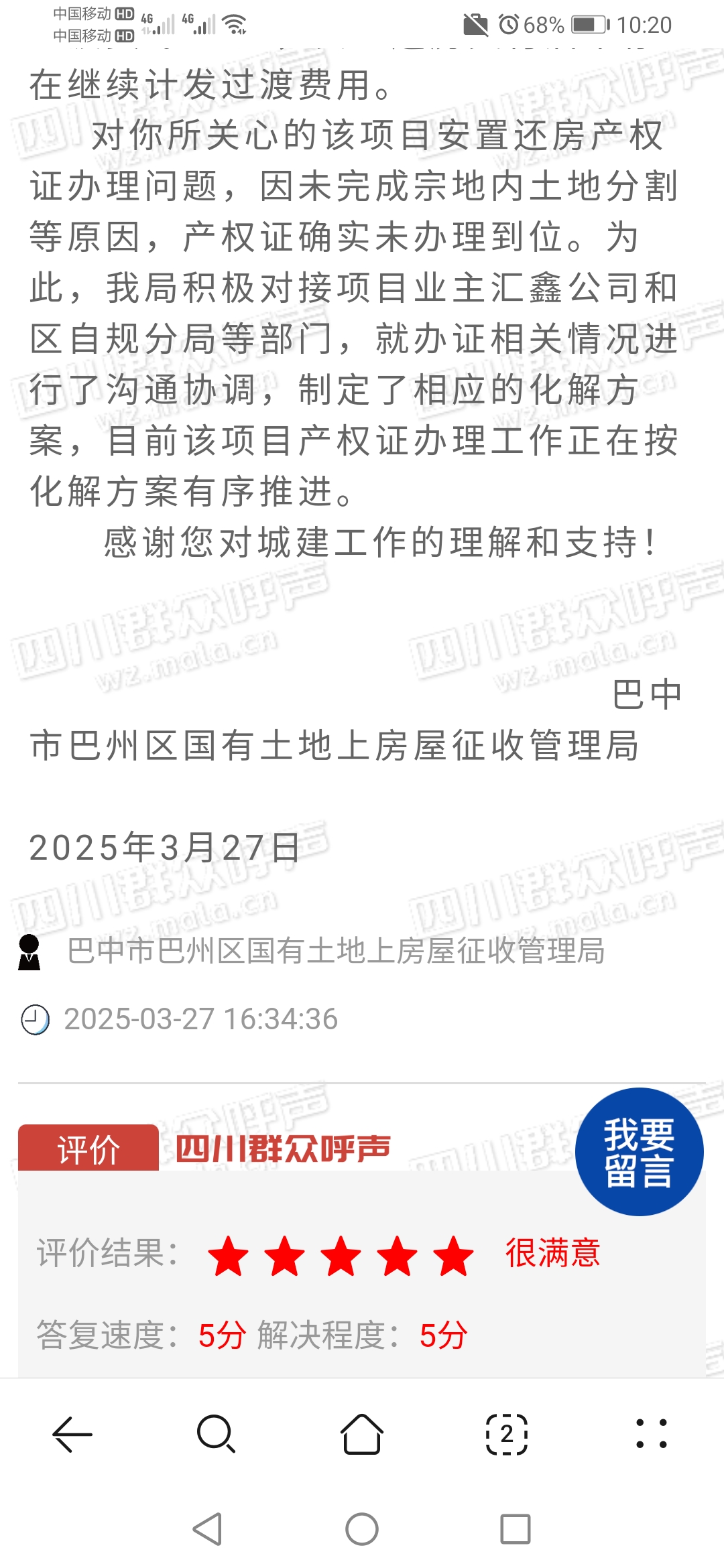The height and width of the screenshot is (1568, 724).
Task: Go back with the browser back arrow
Action: click(x=72, y=1435)
